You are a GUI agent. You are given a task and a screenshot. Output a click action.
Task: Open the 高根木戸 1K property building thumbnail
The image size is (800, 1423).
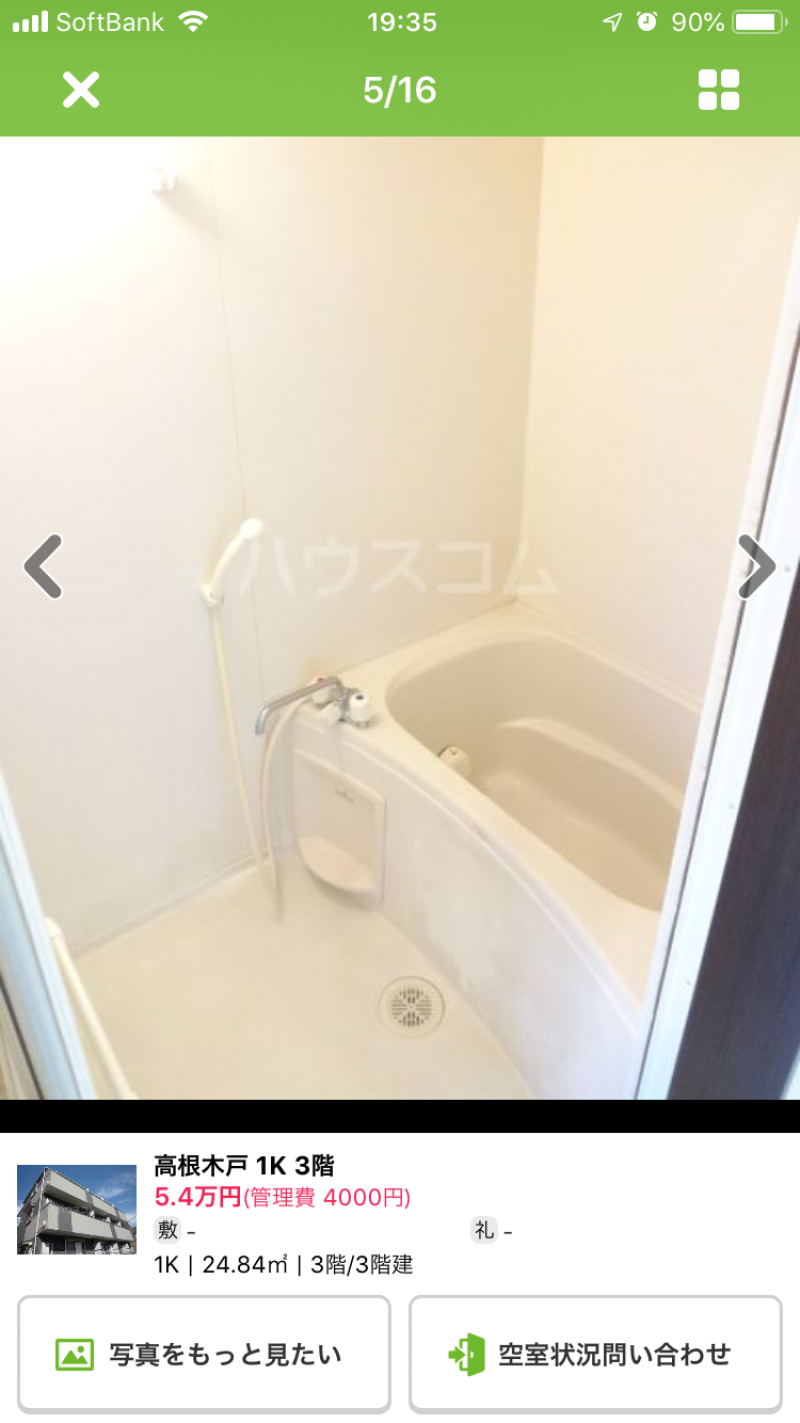click(77, 1209)
